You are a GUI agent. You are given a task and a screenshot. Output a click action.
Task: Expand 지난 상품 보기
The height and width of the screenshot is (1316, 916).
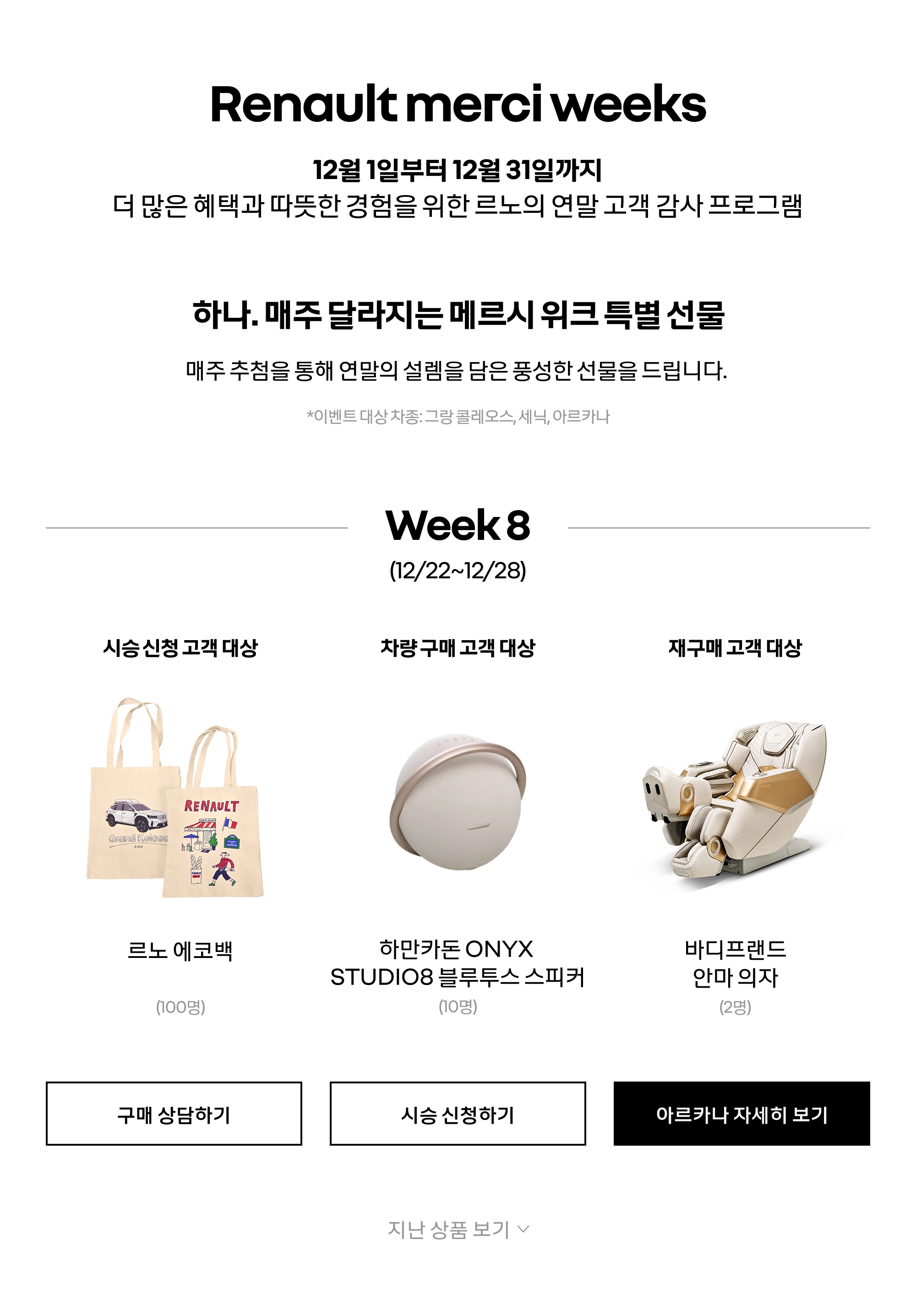[x=458, y=1229]
